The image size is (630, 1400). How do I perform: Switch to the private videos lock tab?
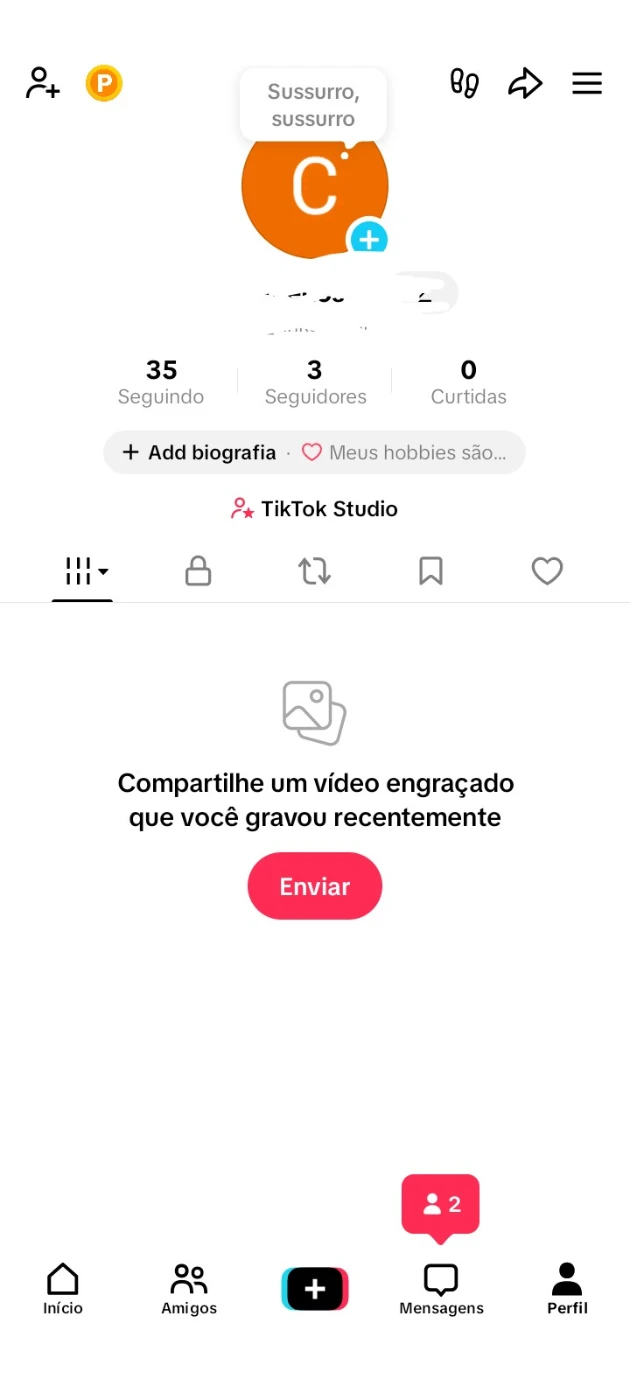point(198,572)
